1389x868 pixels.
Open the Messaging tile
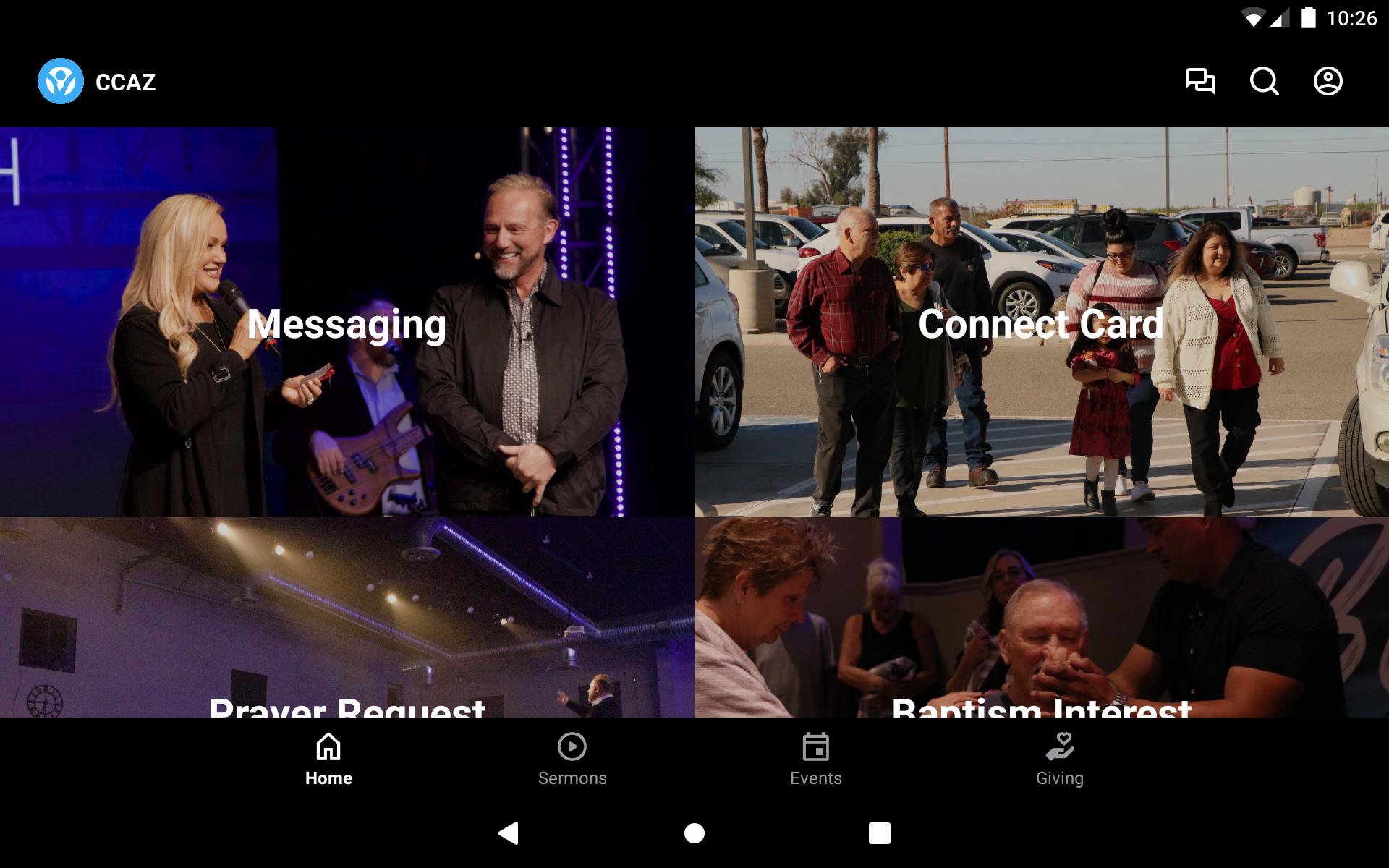(347, 323)
